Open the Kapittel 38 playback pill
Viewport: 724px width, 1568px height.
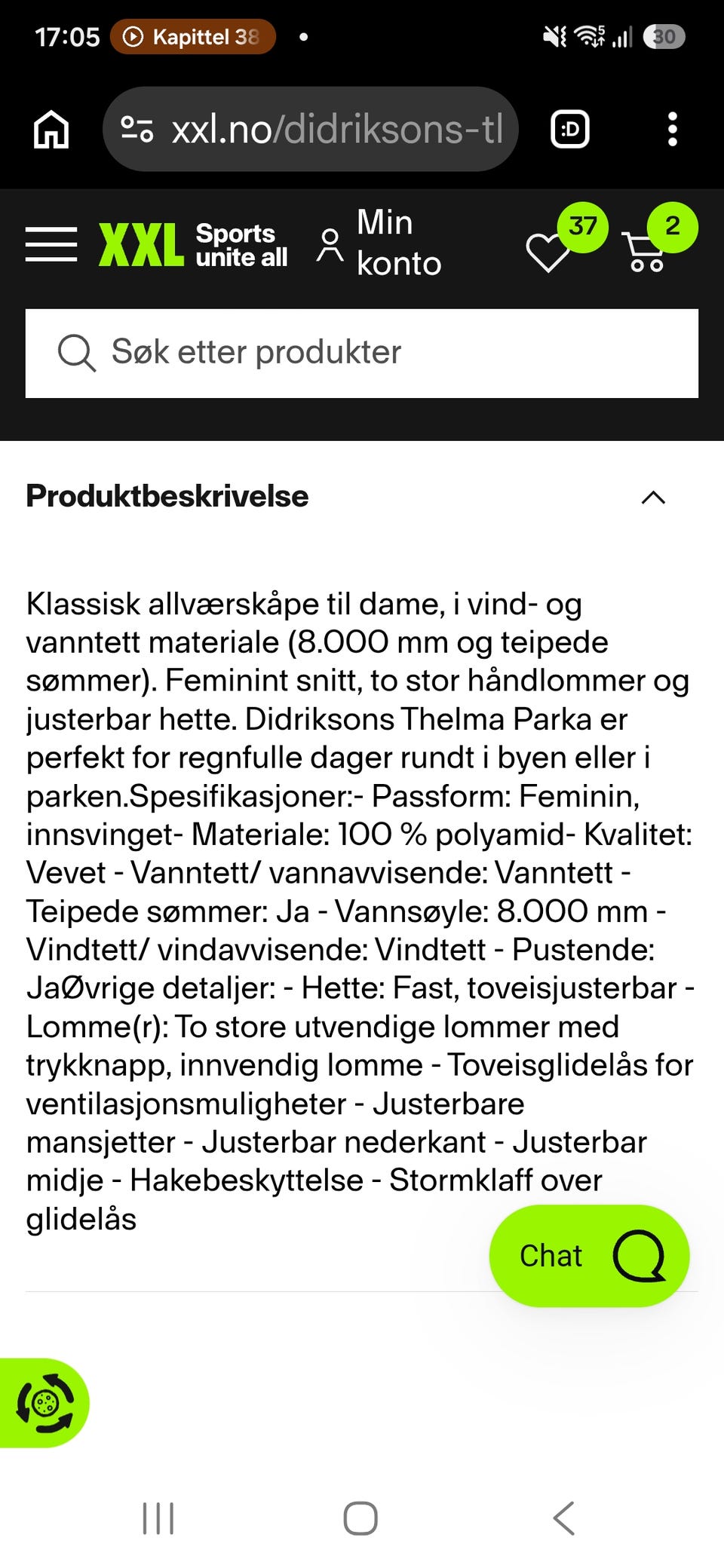tap(193, 37)
